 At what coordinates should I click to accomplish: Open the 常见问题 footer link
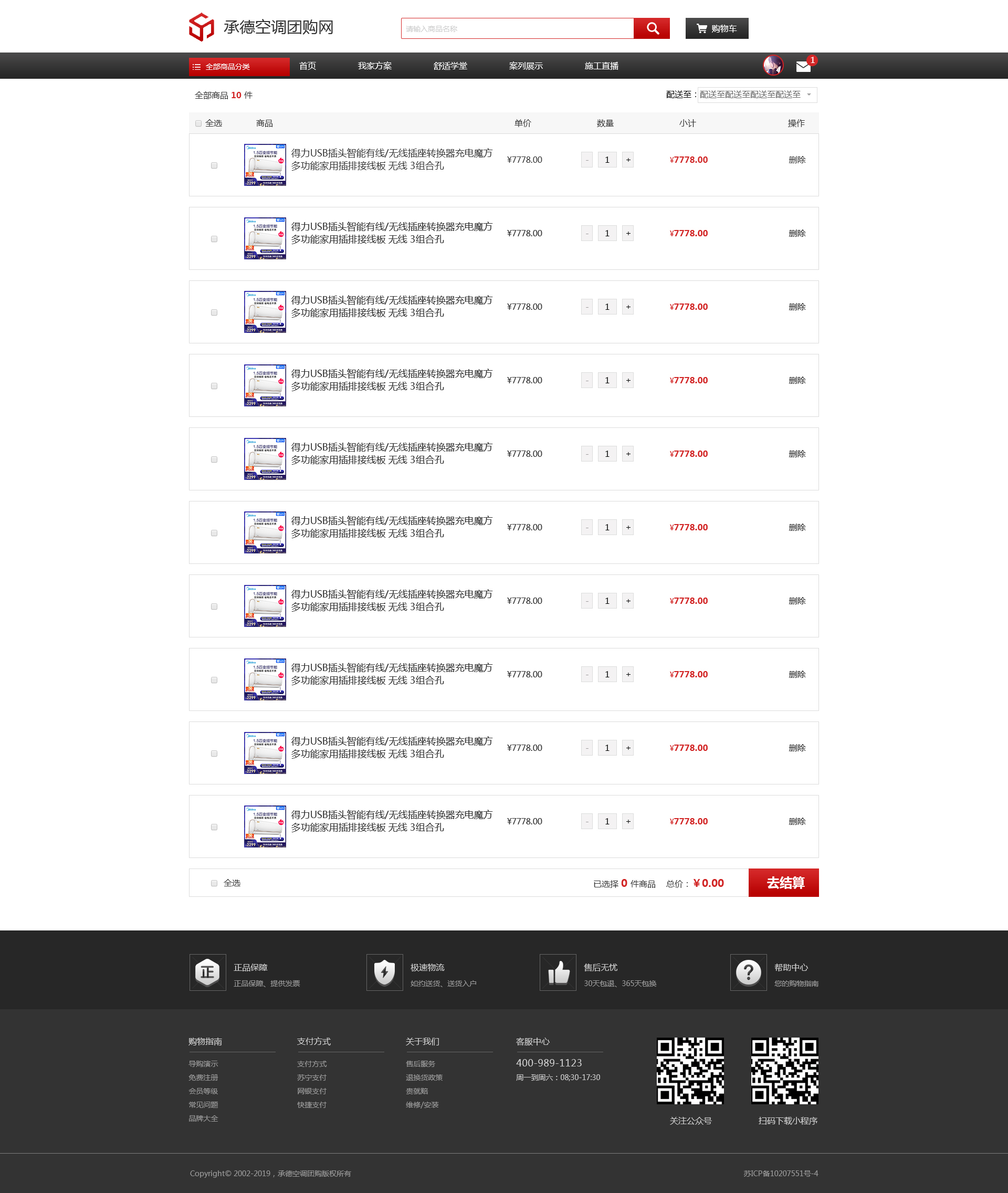pos(203,1105)
